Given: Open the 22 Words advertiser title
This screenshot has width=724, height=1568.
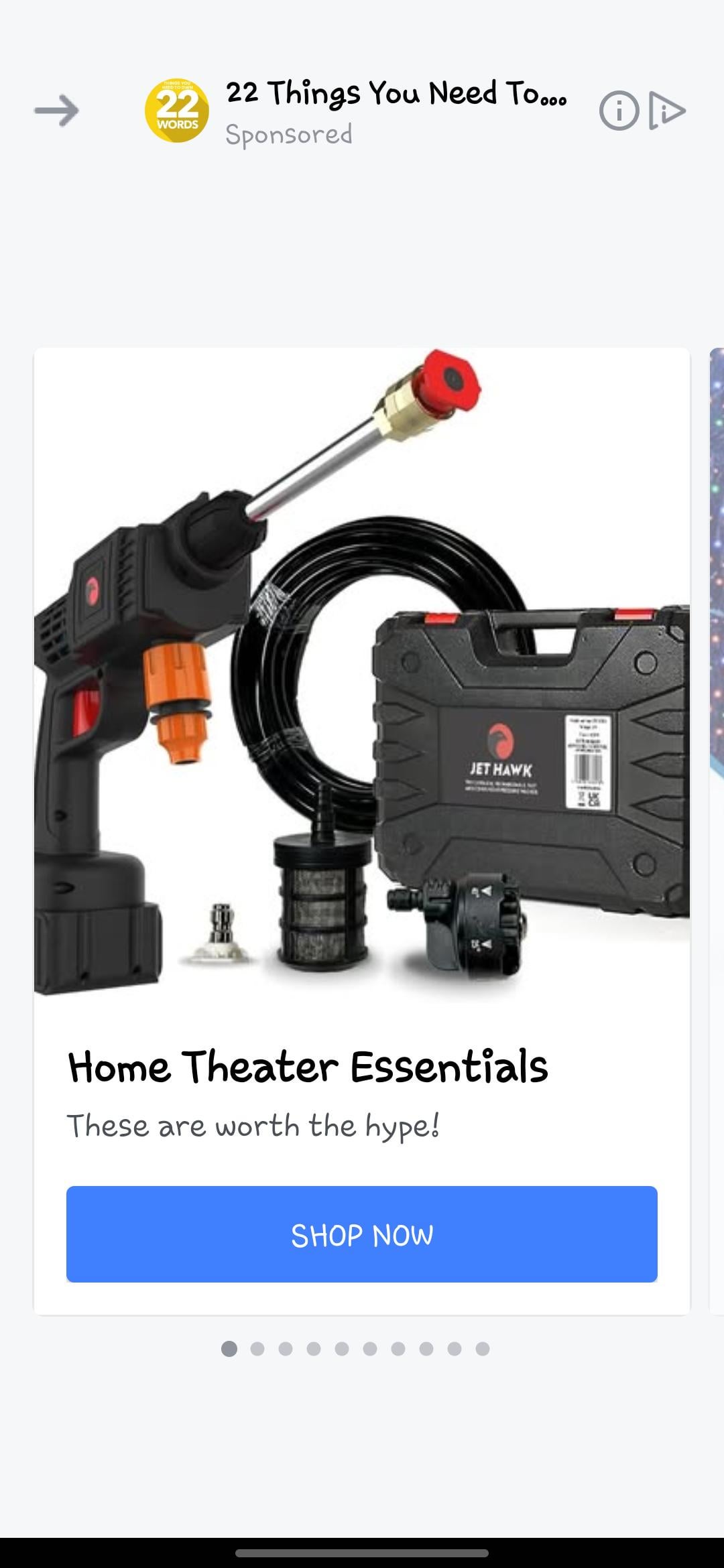Looking at the screenshot, I should (396, 94).
